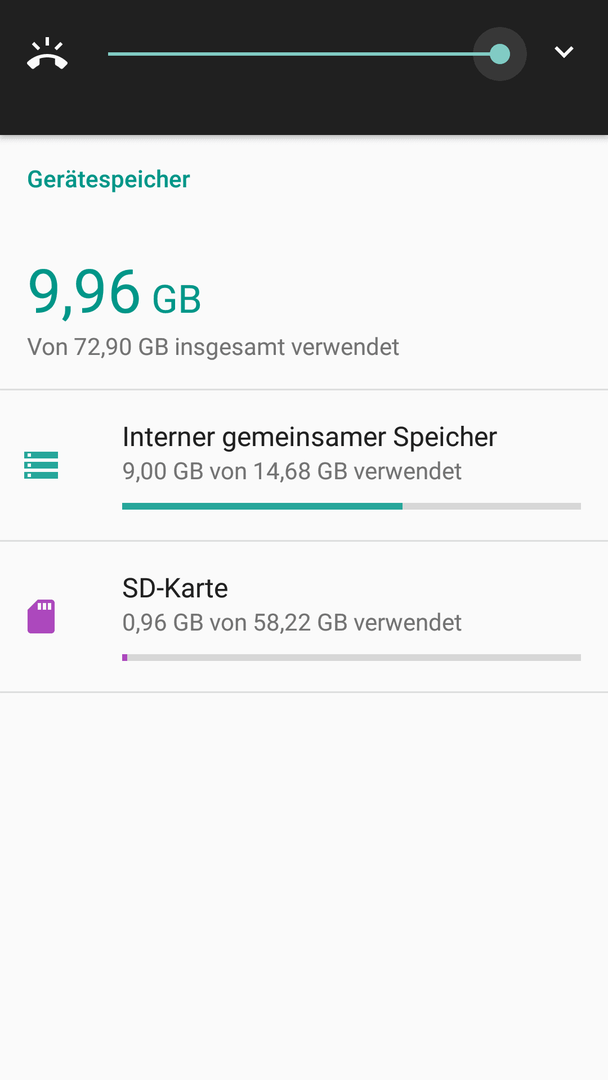Open Interner gemeinsamer Speicher details
This screenshot has height=1080, width=608.
(x=304, y=466)
